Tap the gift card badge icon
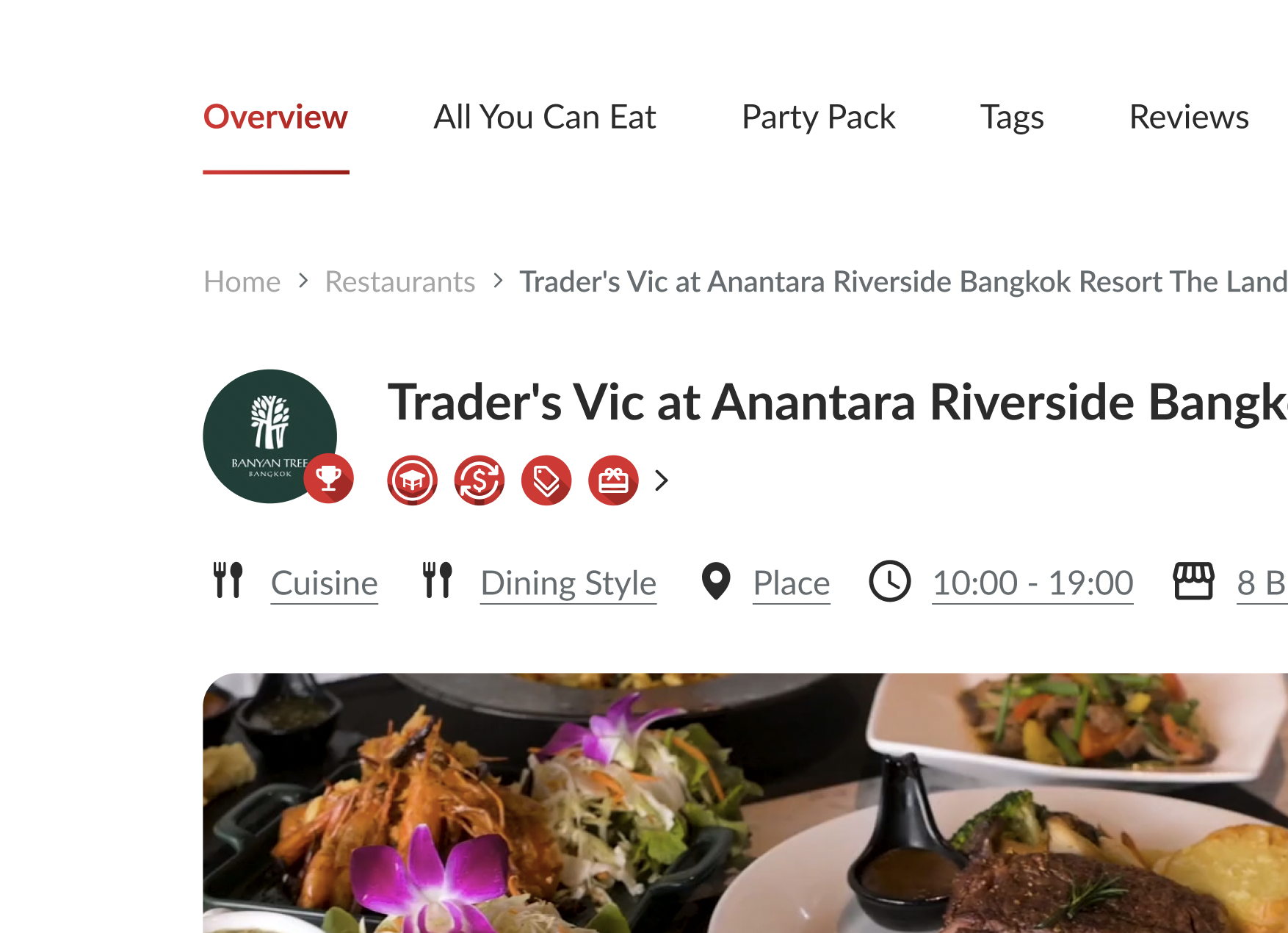 click(x=613, y=480)
